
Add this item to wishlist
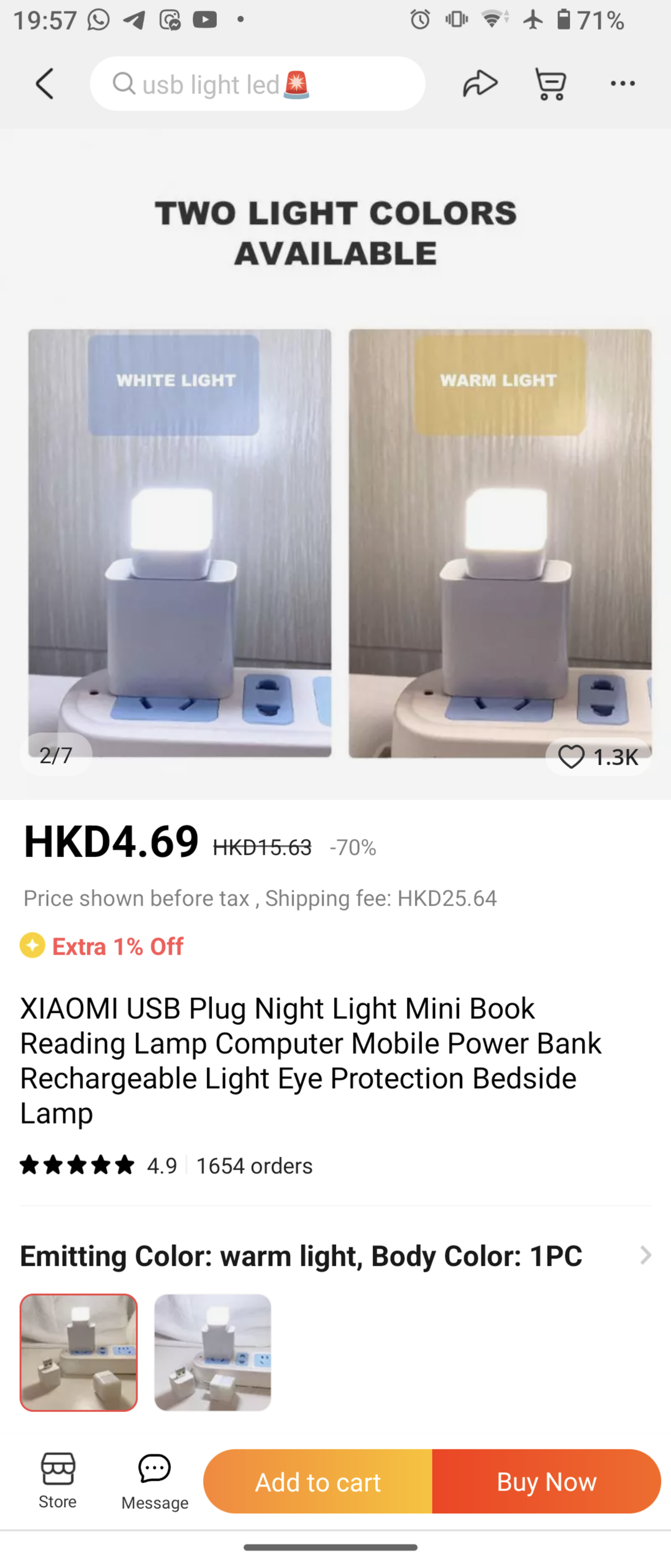click(571, 756)
